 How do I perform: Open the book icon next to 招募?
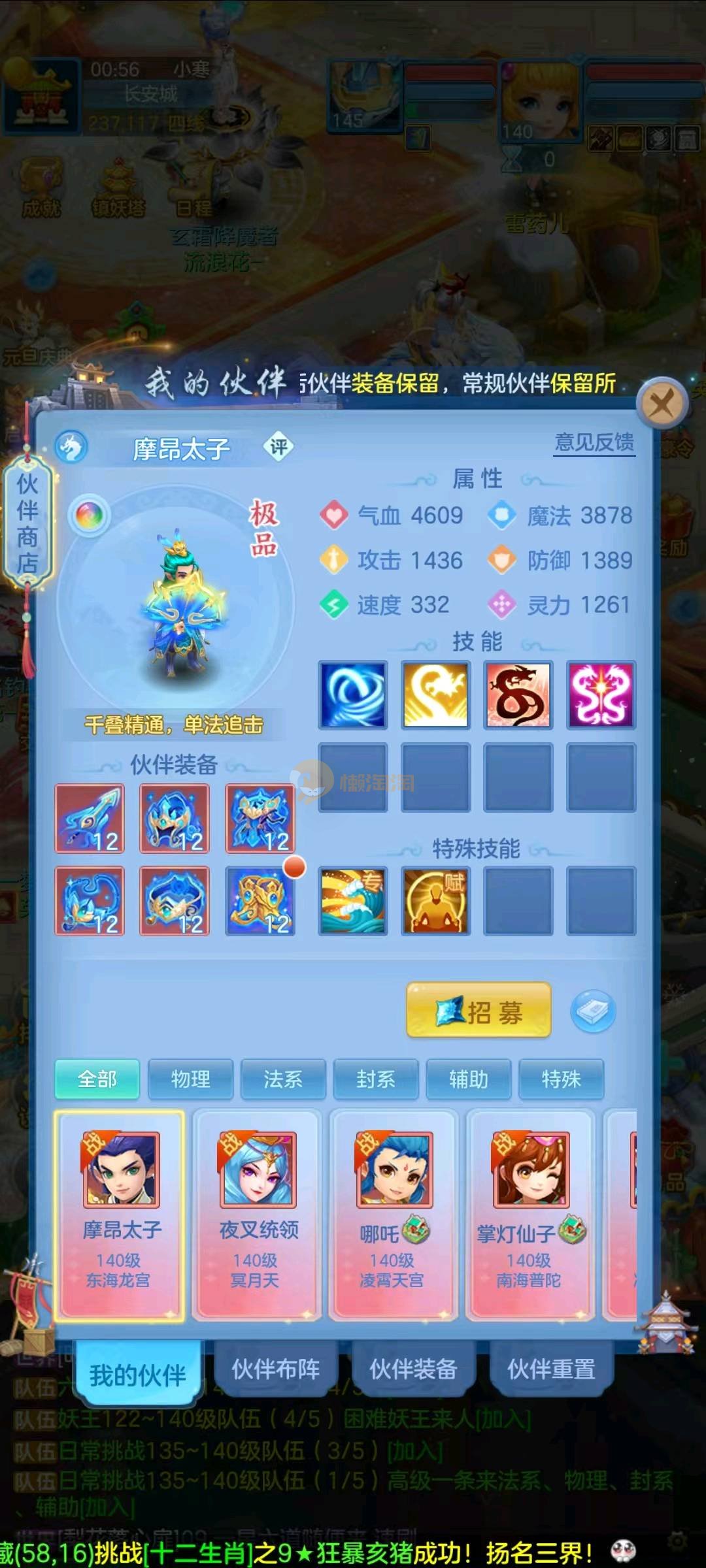click(593, 1012)
